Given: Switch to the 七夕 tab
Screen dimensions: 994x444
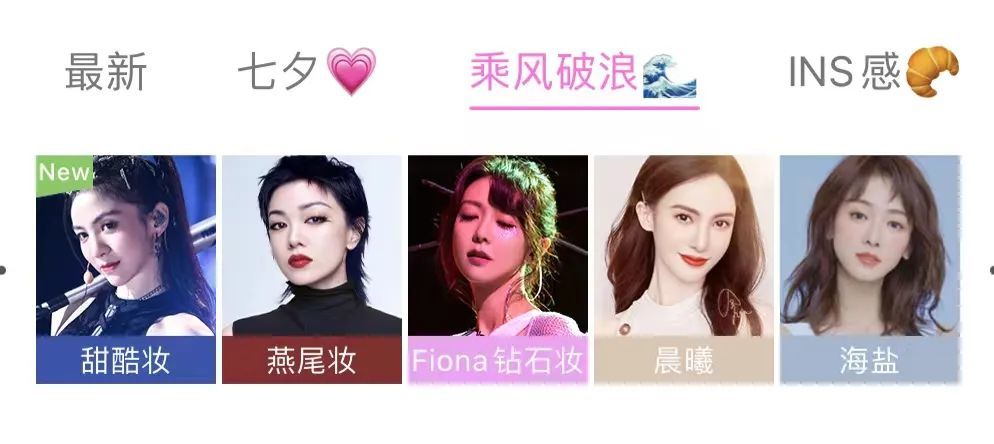Looking at the screenshot, I should tap(305, 72).
